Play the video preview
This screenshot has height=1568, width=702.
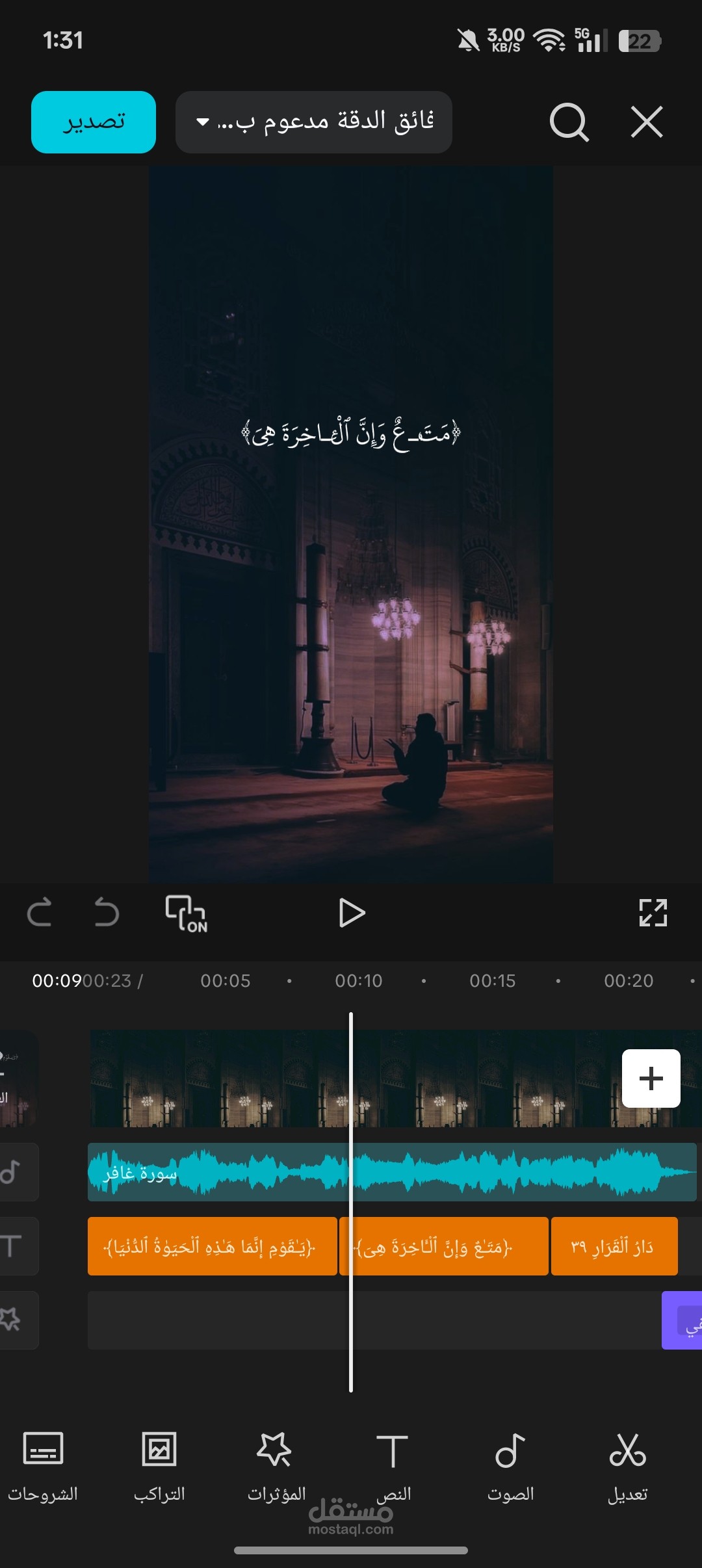pyautogui.click(x=352, y=913)
